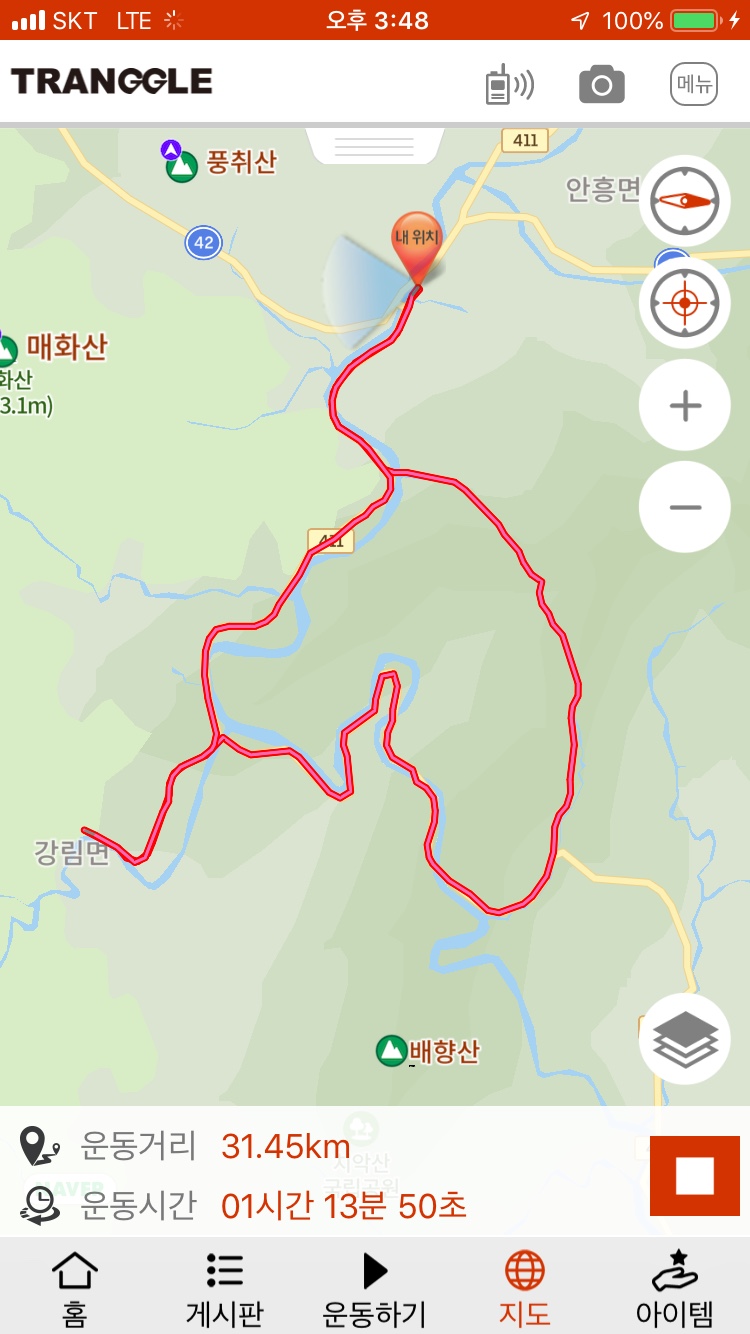
Task: Expand the top pull-down handle
Action: [374, 146]
